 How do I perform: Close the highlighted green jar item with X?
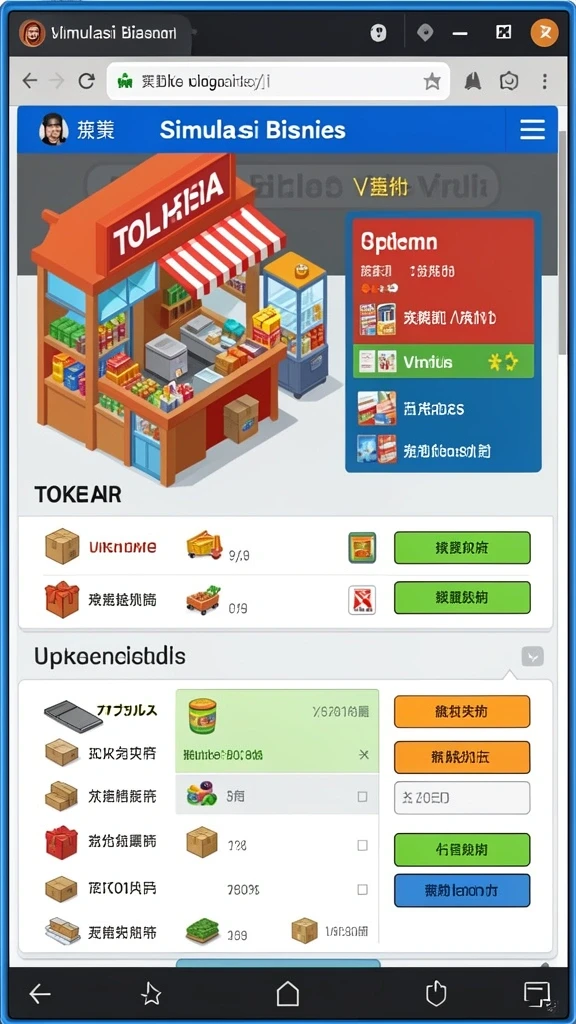pyautogui.click(x=364, y=755)
